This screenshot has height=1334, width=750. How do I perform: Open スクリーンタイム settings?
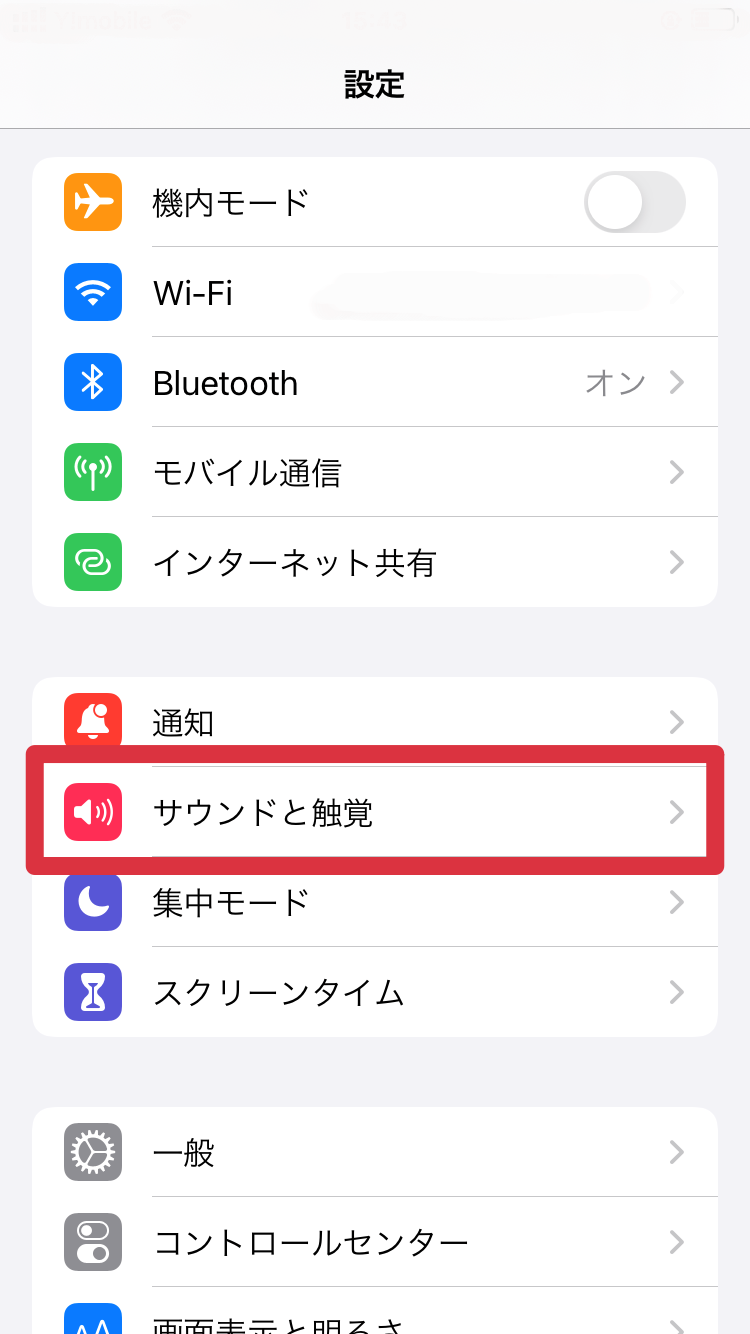coord(375,992)
